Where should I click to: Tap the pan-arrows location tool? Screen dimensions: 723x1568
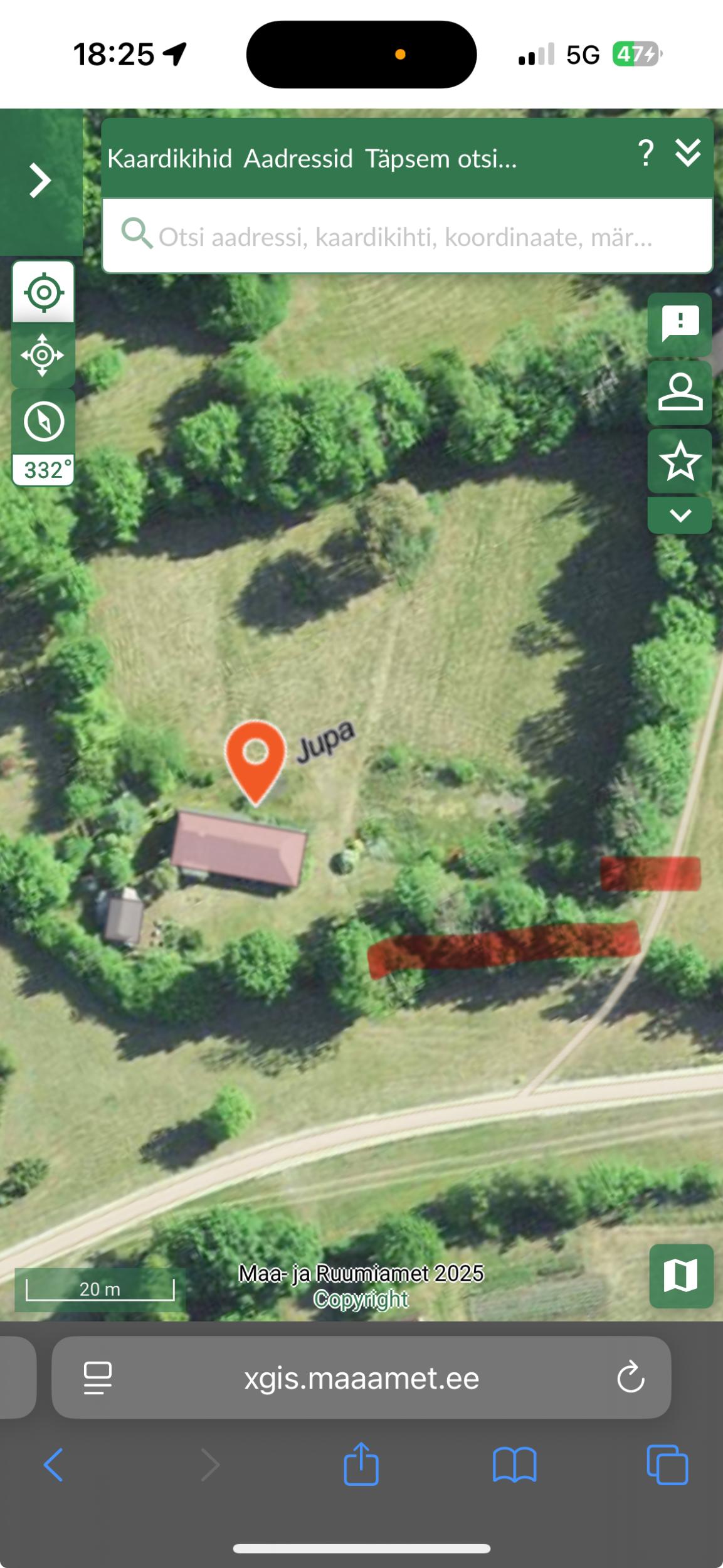coord(43,355)
